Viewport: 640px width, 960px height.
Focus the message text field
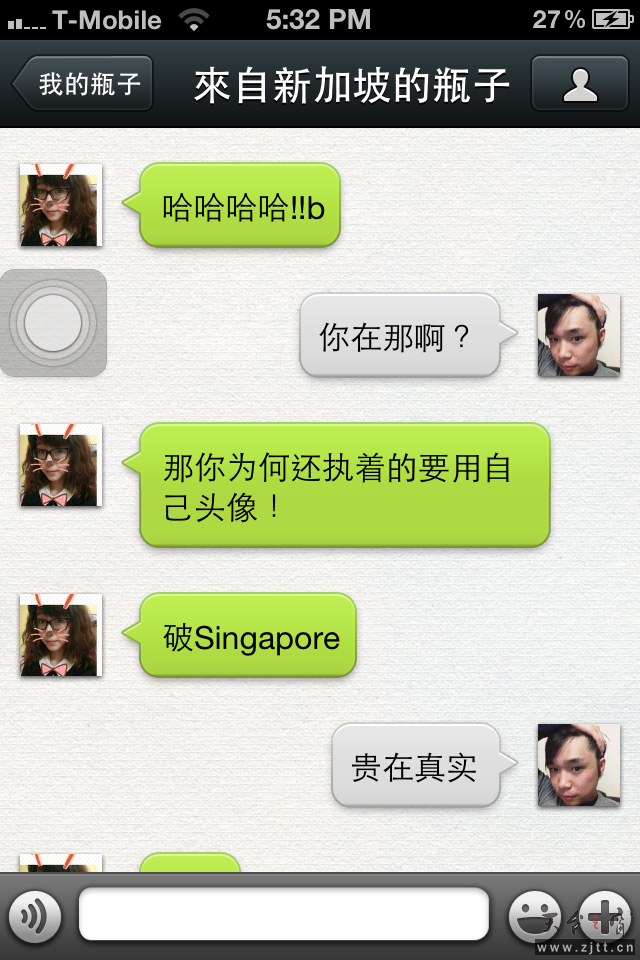pos(283,914)
